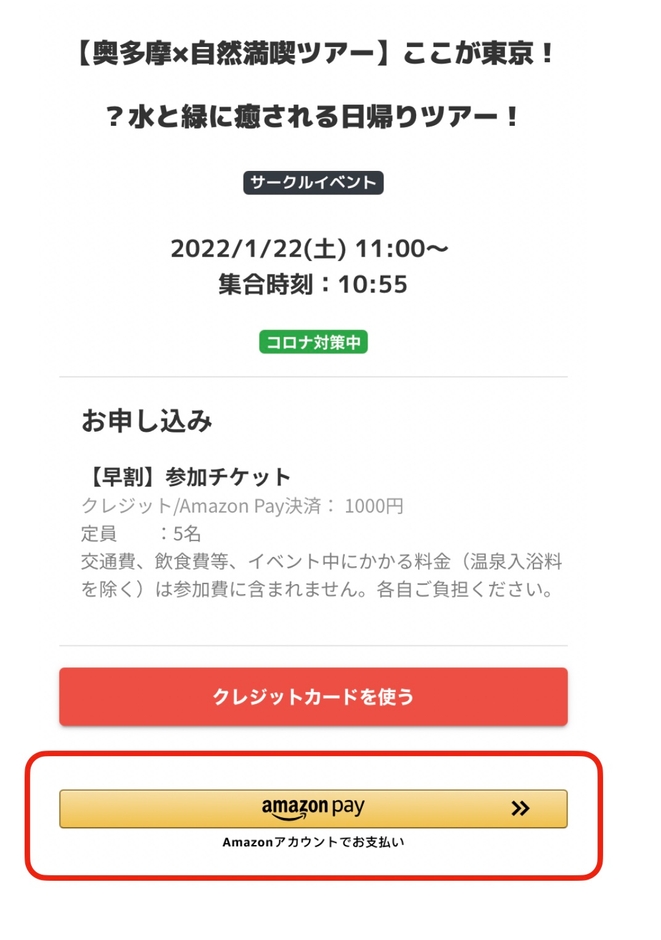Tap the クレジットカードを使う button
This screenshot has width=661, height=940.
(313, 697)
